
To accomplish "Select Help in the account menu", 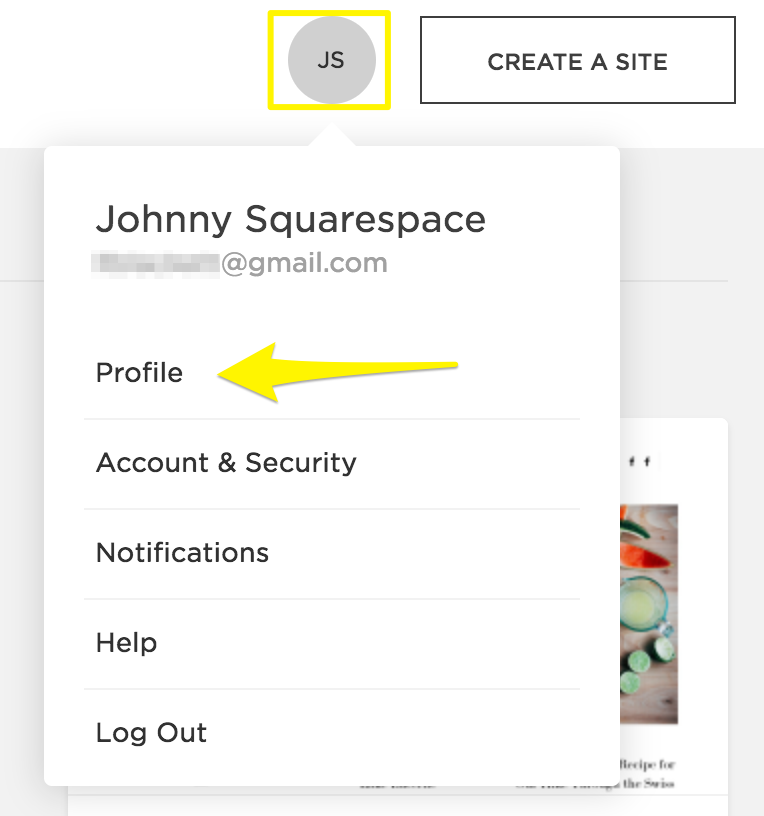I will (x=127, y=643).
